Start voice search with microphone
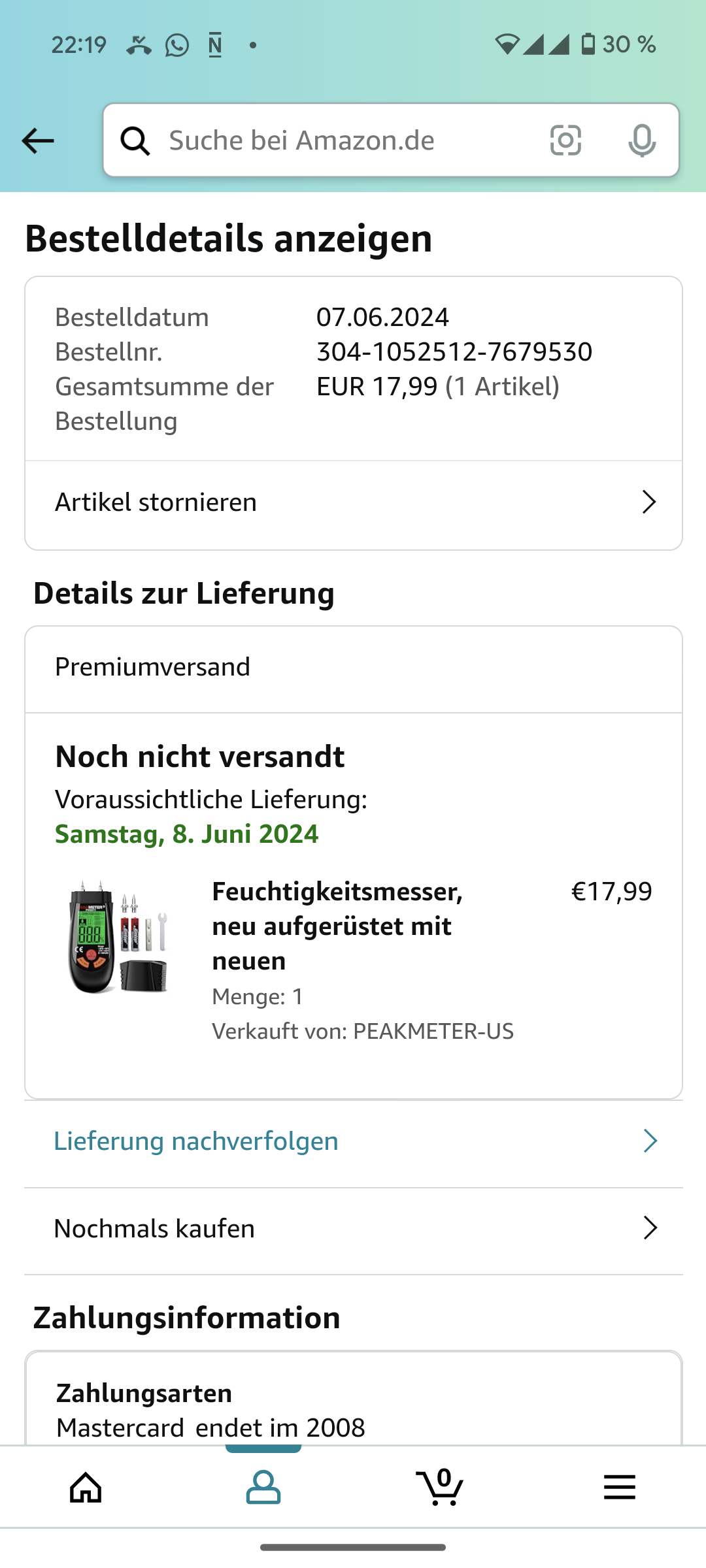This screenshot has height=1568, width=706. (x=641, y=140)
